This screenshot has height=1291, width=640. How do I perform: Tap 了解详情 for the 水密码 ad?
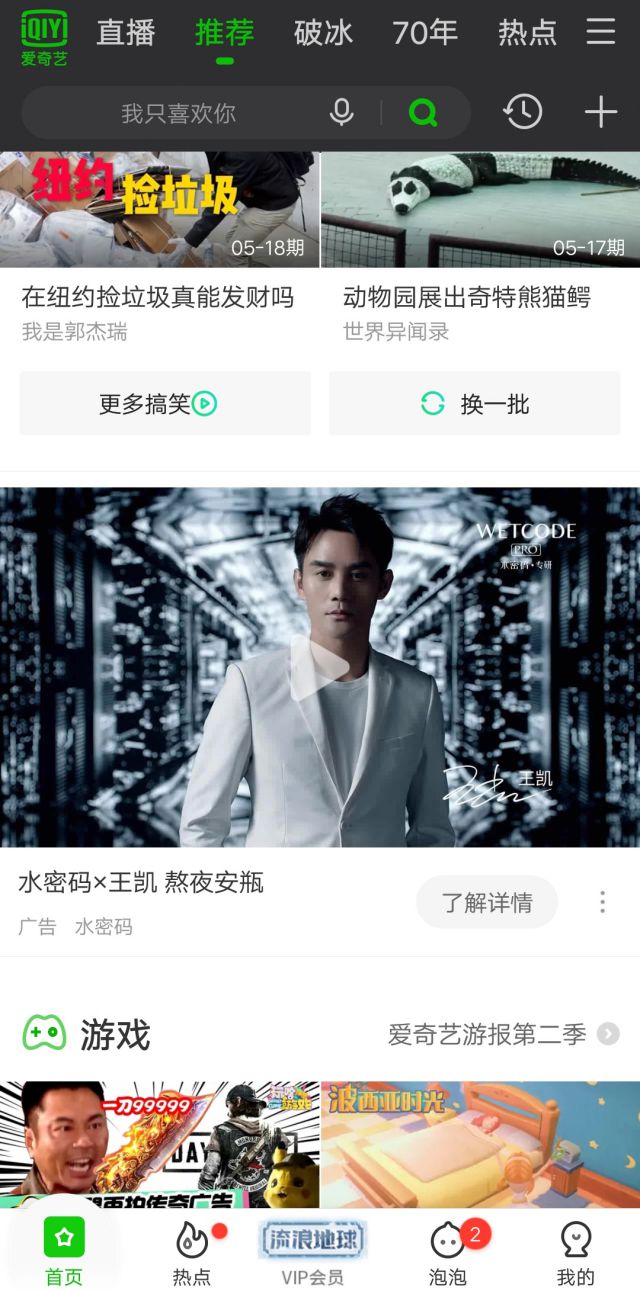tap(487, 902)
